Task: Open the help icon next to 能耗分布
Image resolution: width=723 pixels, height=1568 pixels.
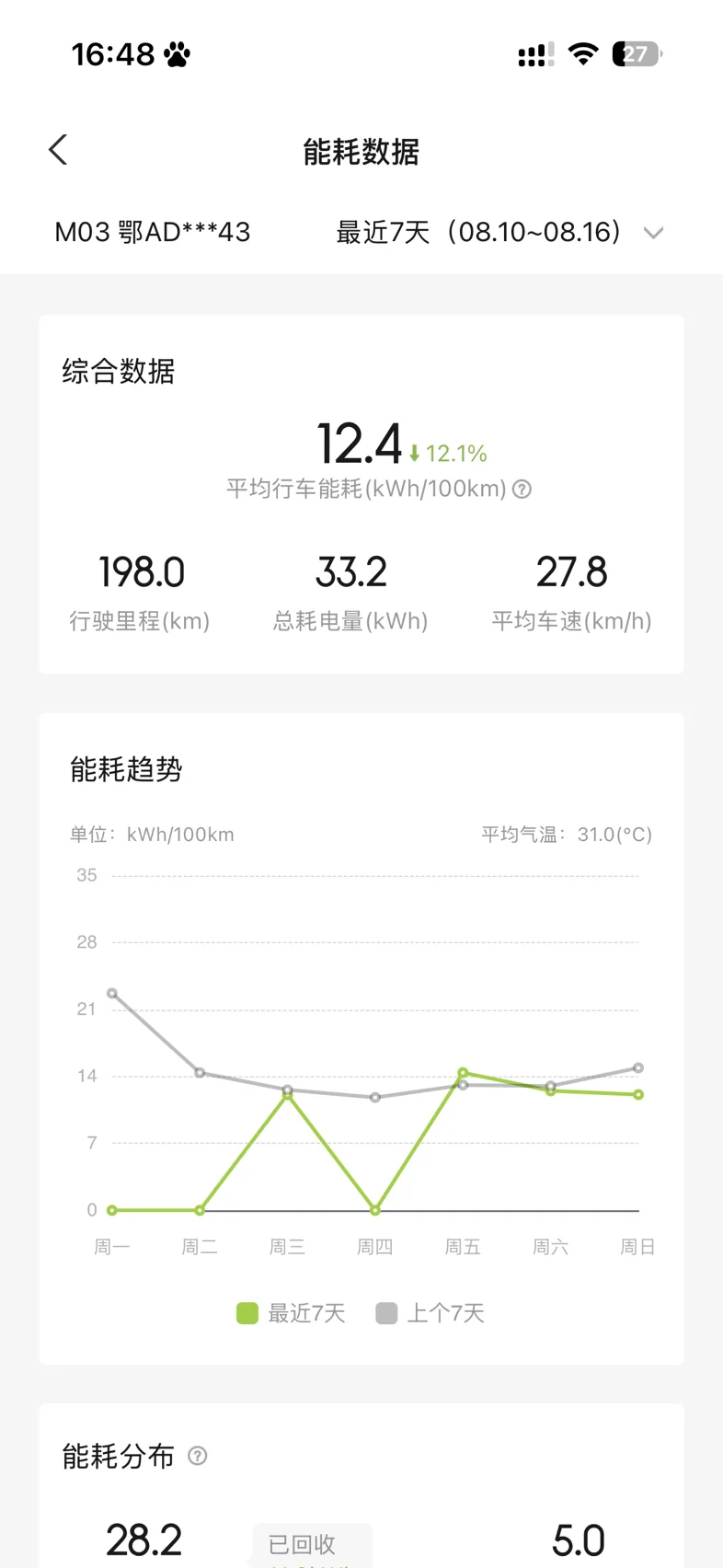Action: click(x=197, y=1456)
